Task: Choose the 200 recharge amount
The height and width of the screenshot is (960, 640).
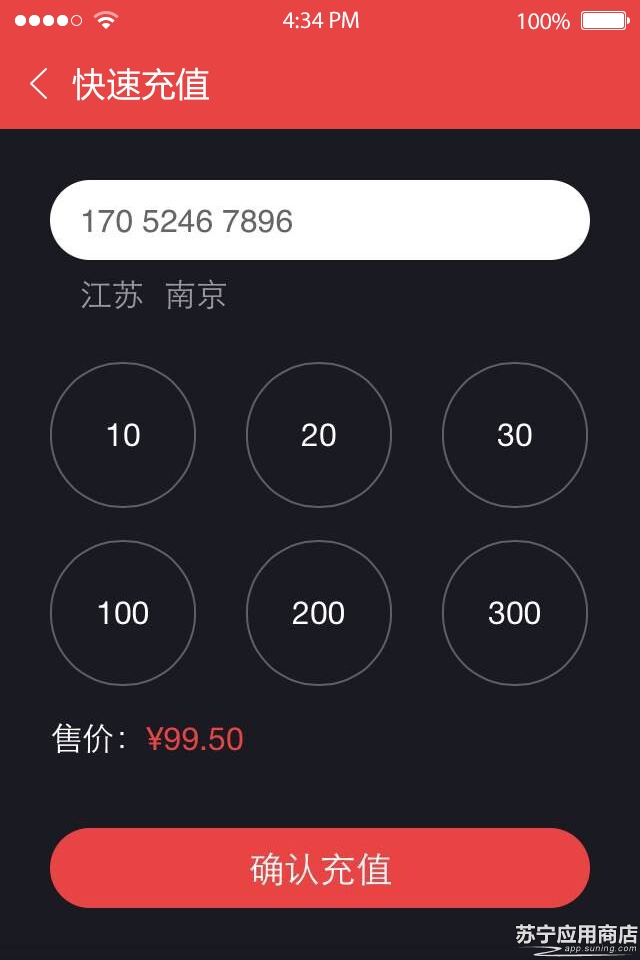Action: (319, 613)
